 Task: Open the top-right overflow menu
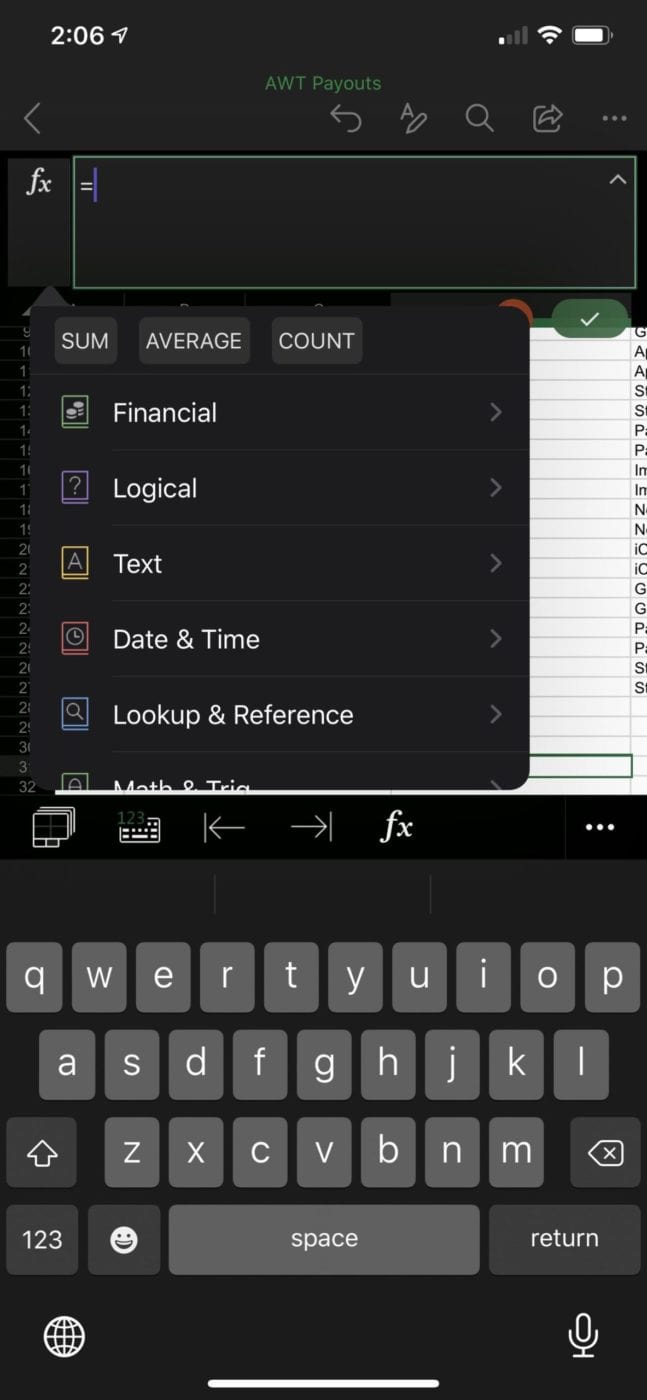click(x=614, y=119)
